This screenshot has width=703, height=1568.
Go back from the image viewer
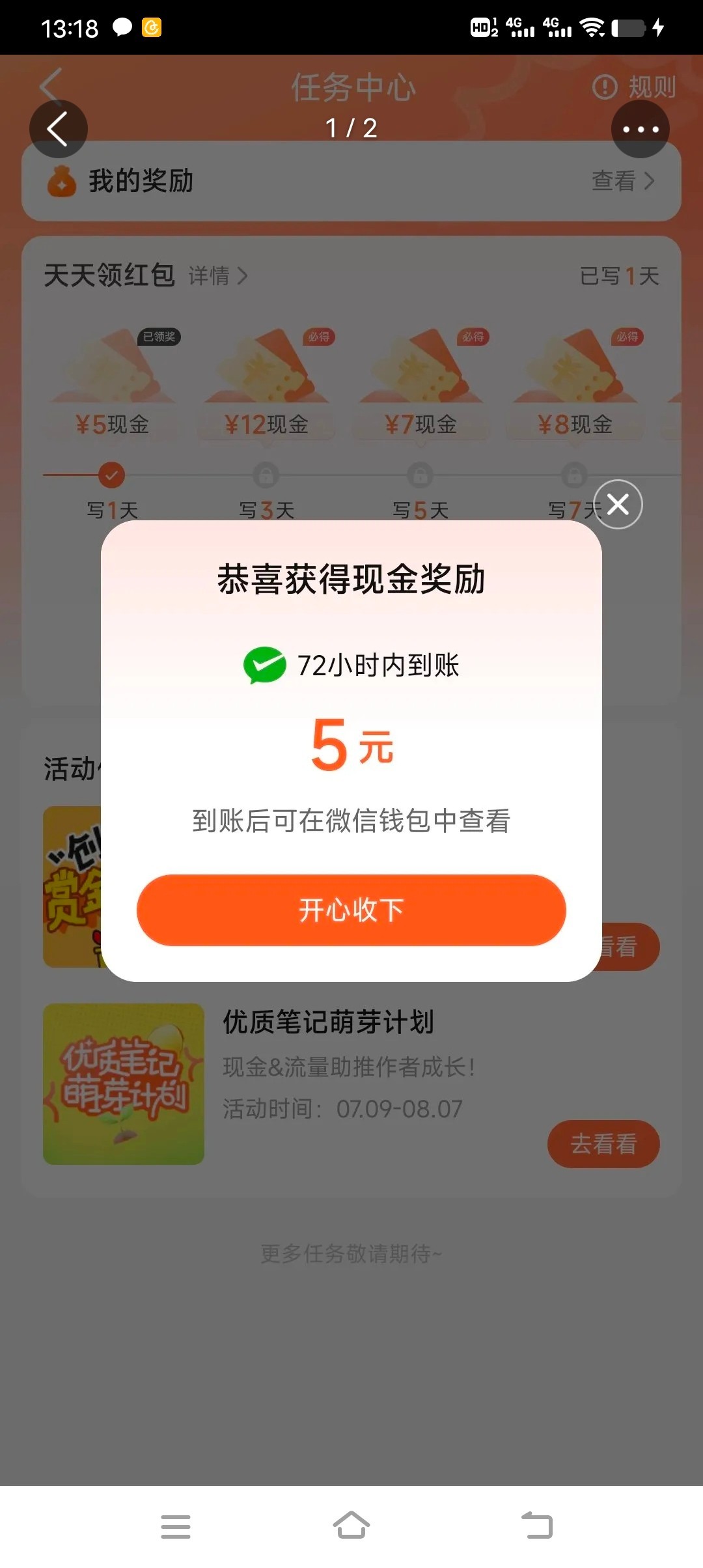pyautogui.click(x=58, y=129)
